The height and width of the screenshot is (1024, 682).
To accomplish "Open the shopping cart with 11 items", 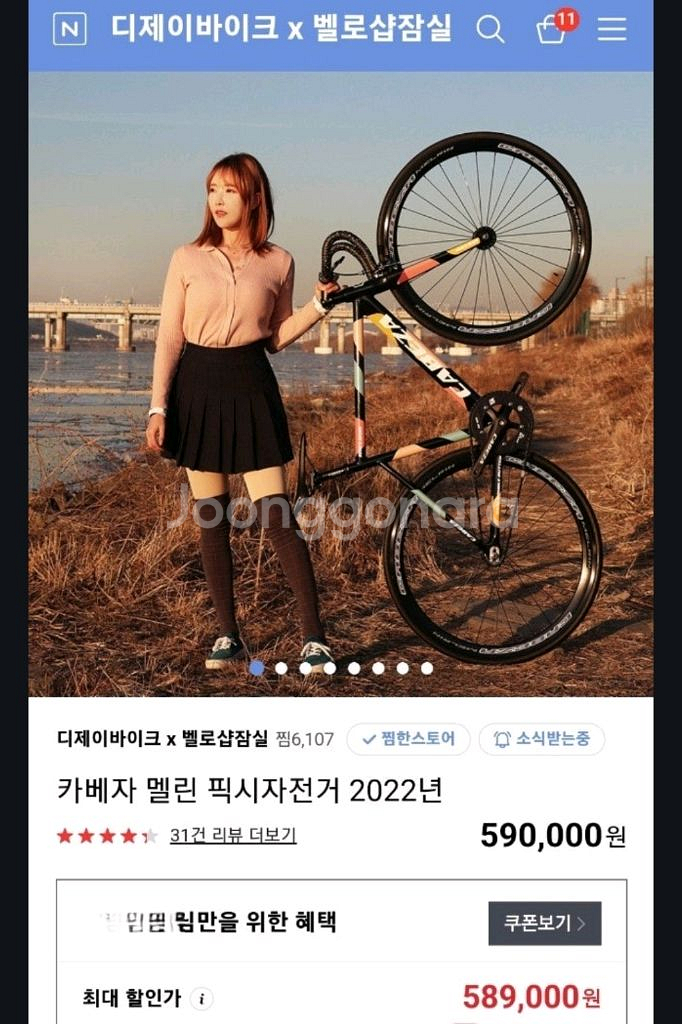I will click(552, 30).
